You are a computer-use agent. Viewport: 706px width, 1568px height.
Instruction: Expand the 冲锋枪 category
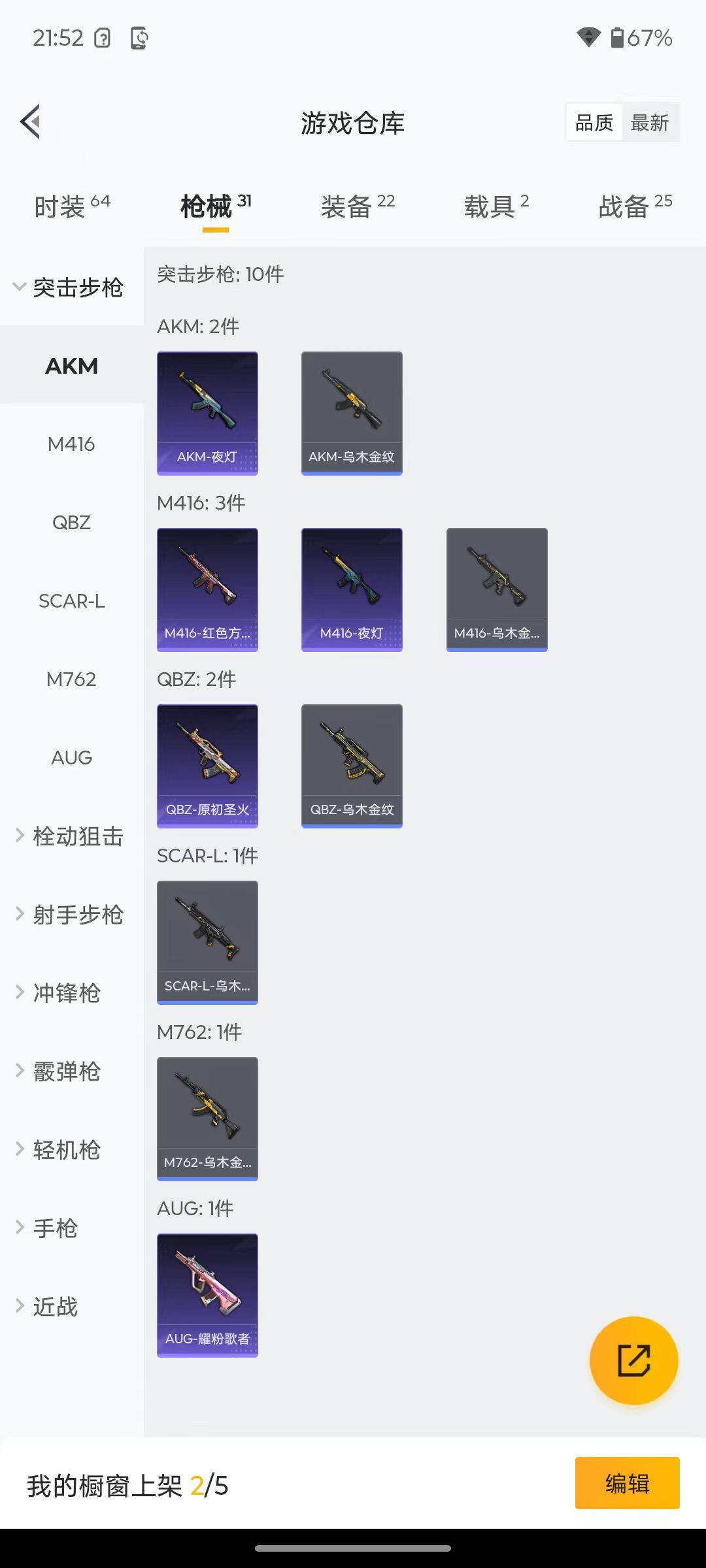pos(65,993)
